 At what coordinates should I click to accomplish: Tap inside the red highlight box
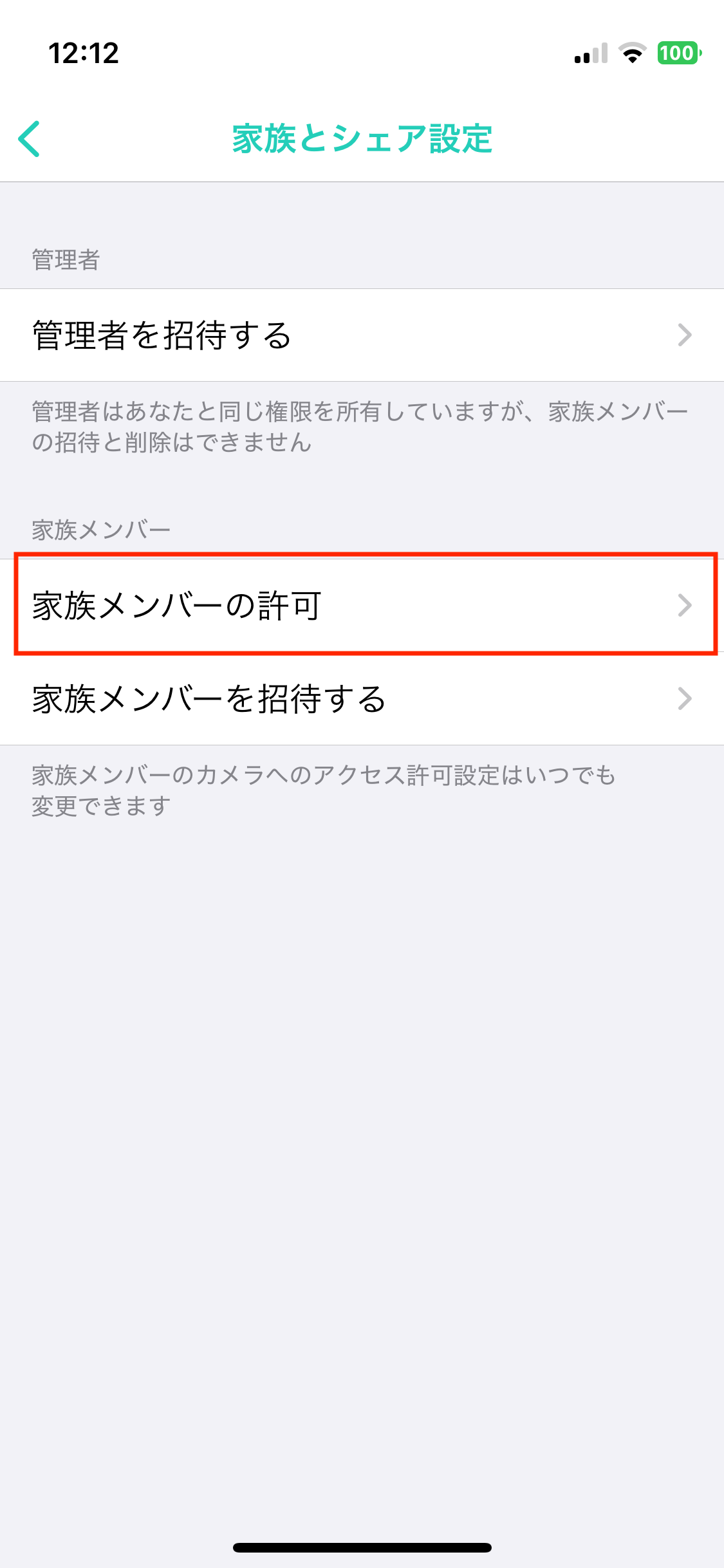[362, 605]
